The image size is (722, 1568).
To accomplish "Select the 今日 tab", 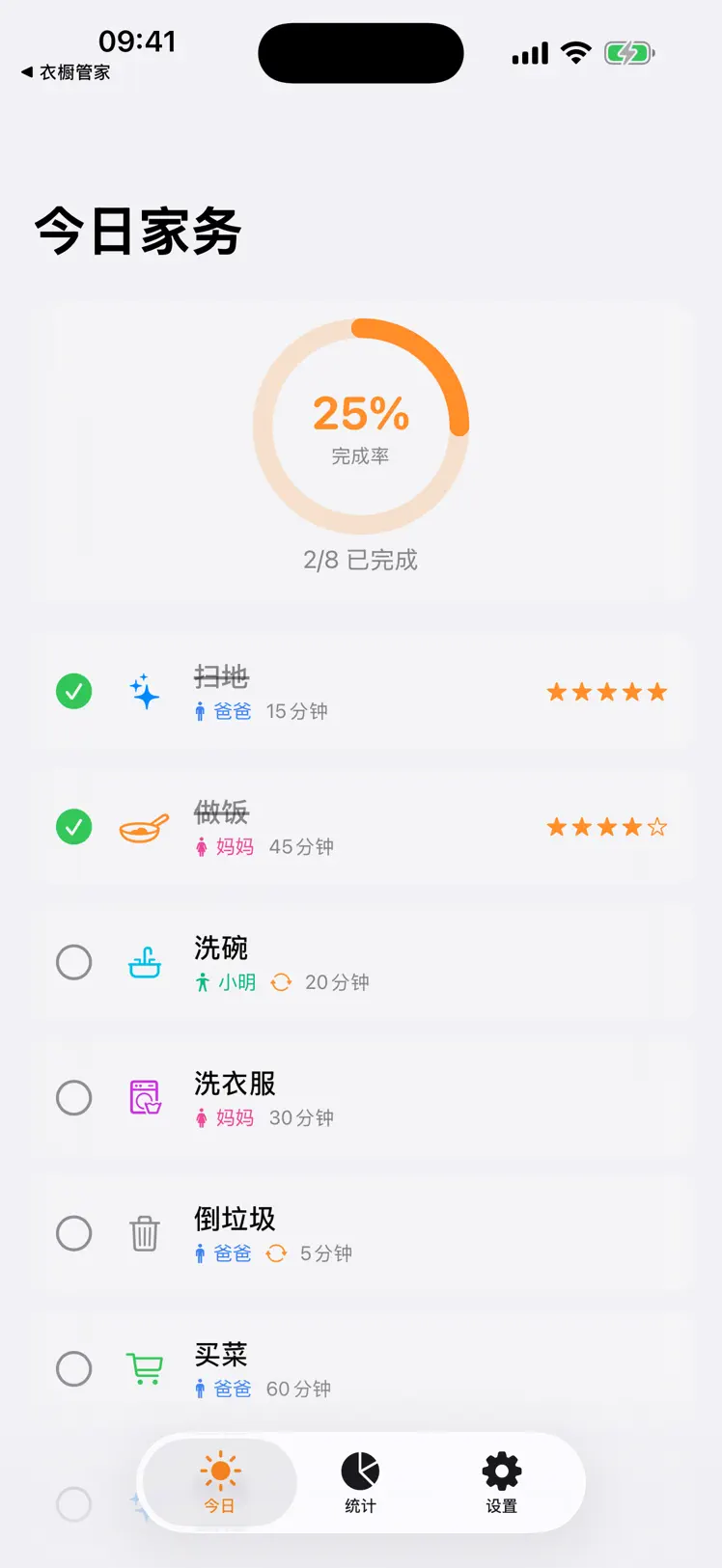I will click(x=219, y=1483).
